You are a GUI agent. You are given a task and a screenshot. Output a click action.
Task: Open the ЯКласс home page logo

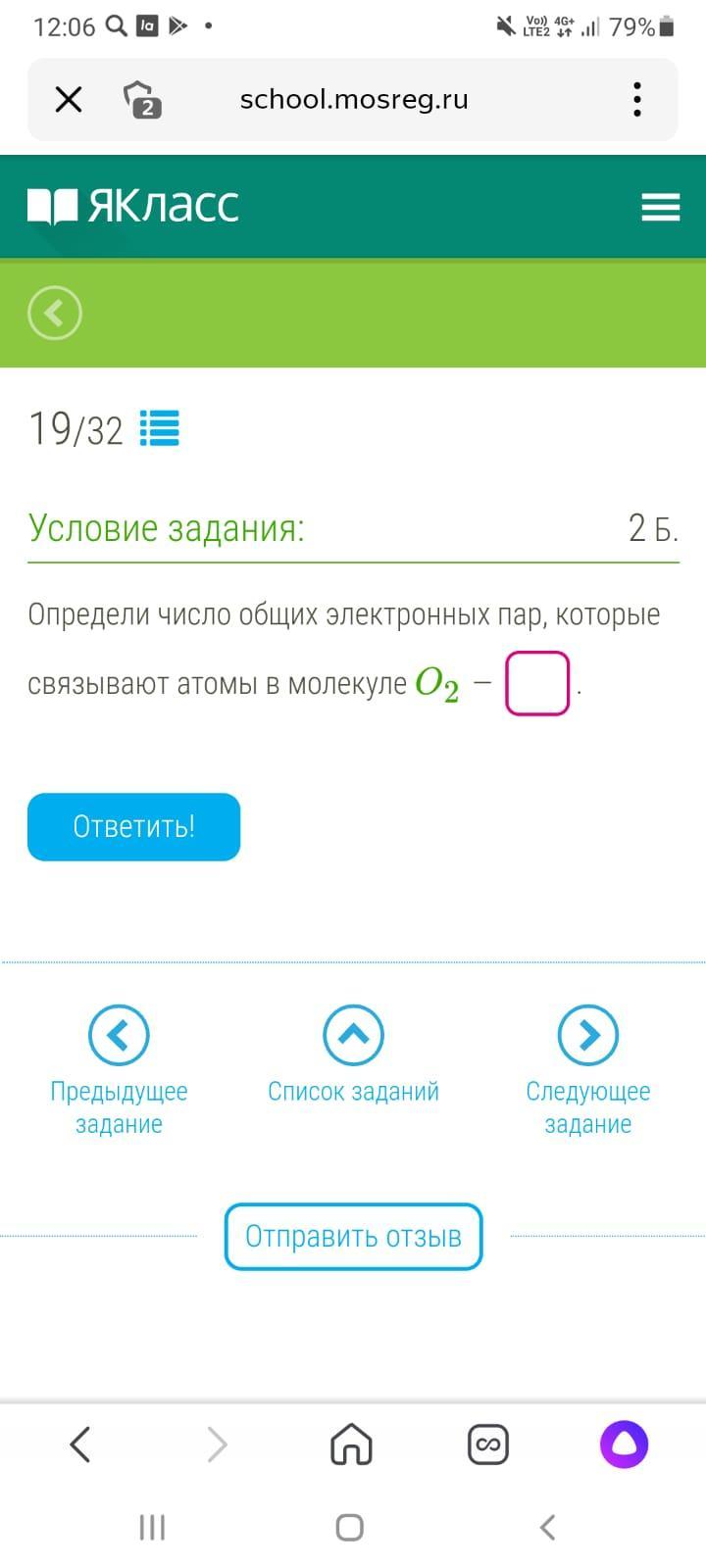[133, 206]
